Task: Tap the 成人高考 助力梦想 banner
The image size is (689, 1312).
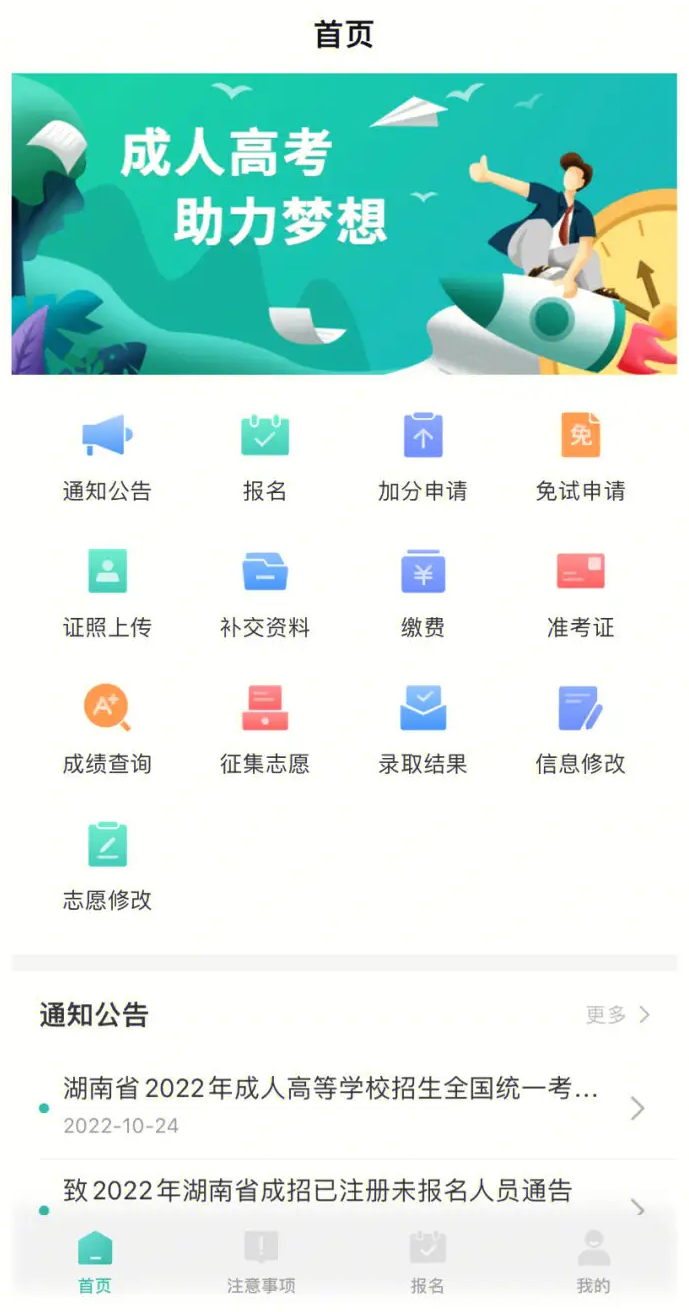Action: [344, 224]
